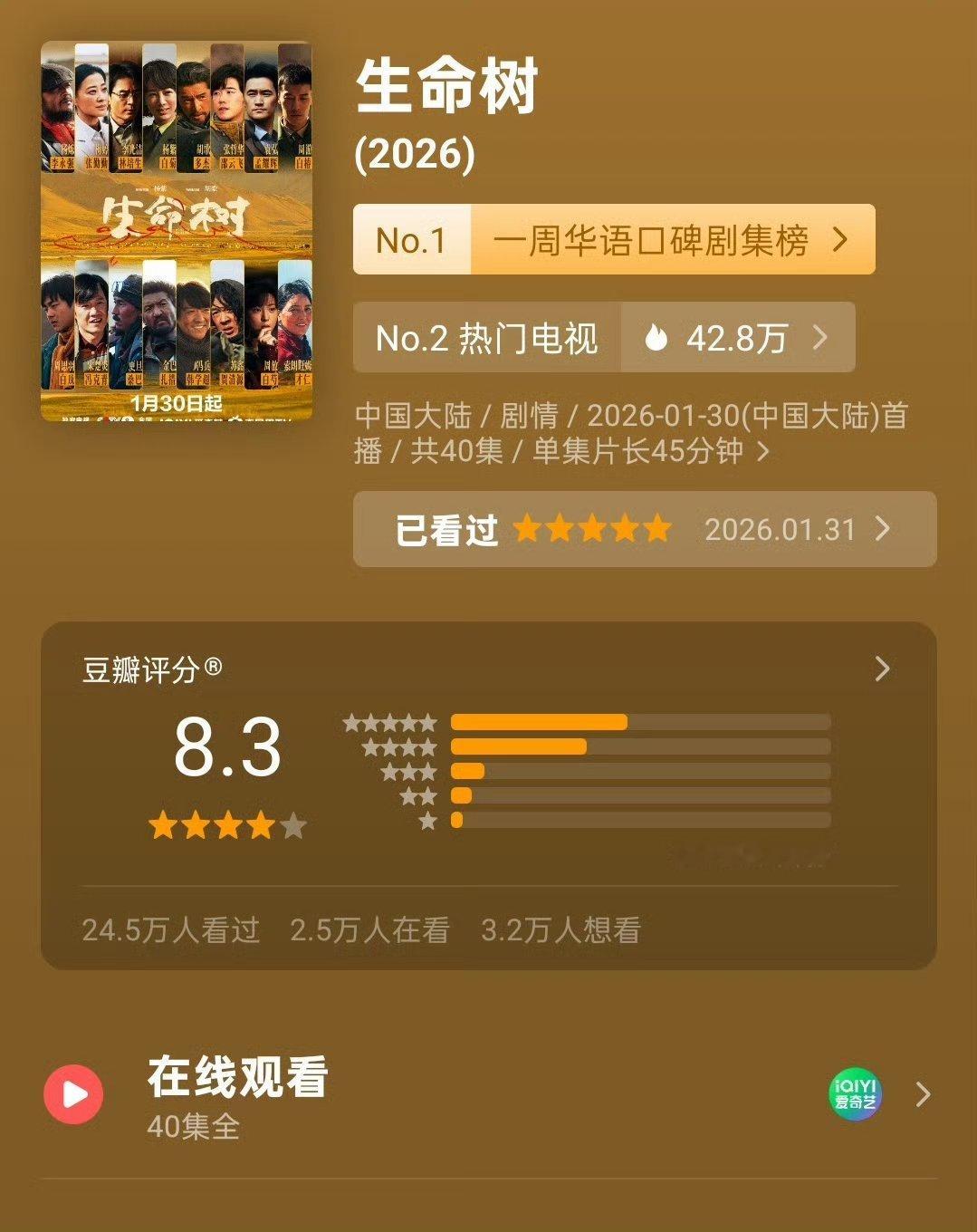Click the flame icon beside 42.8万

point(658,336)
